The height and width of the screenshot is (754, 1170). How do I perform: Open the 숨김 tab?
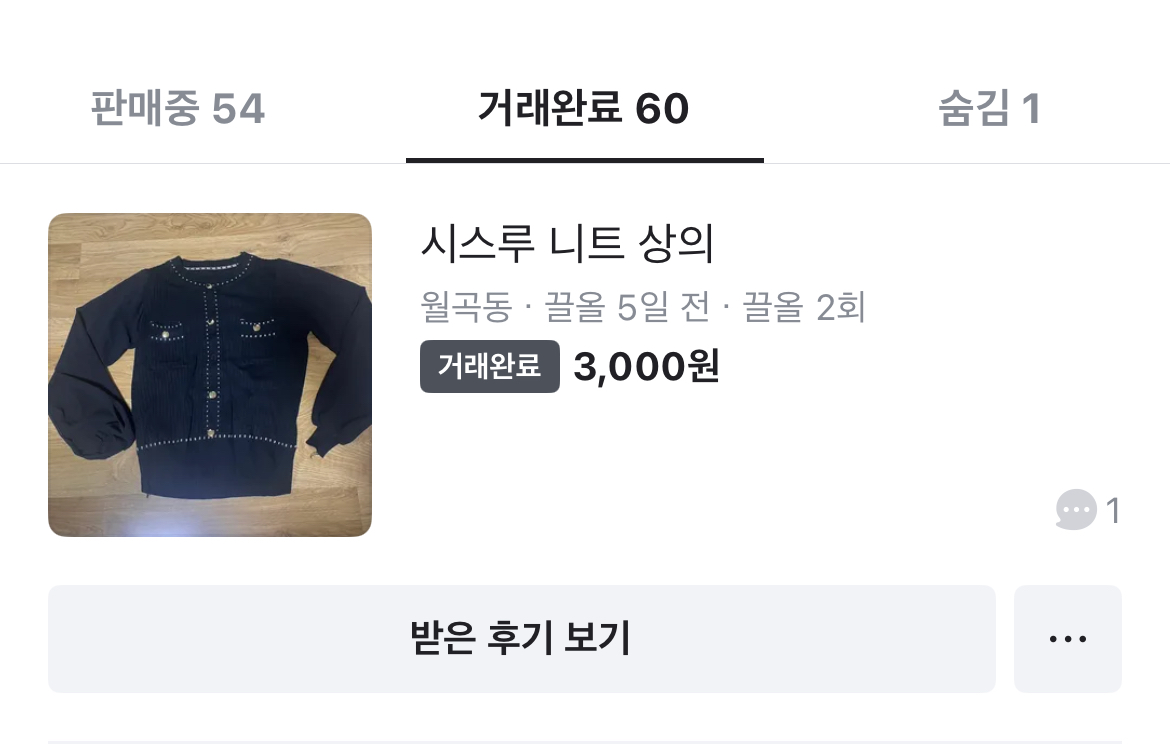(x=989, y=108)
